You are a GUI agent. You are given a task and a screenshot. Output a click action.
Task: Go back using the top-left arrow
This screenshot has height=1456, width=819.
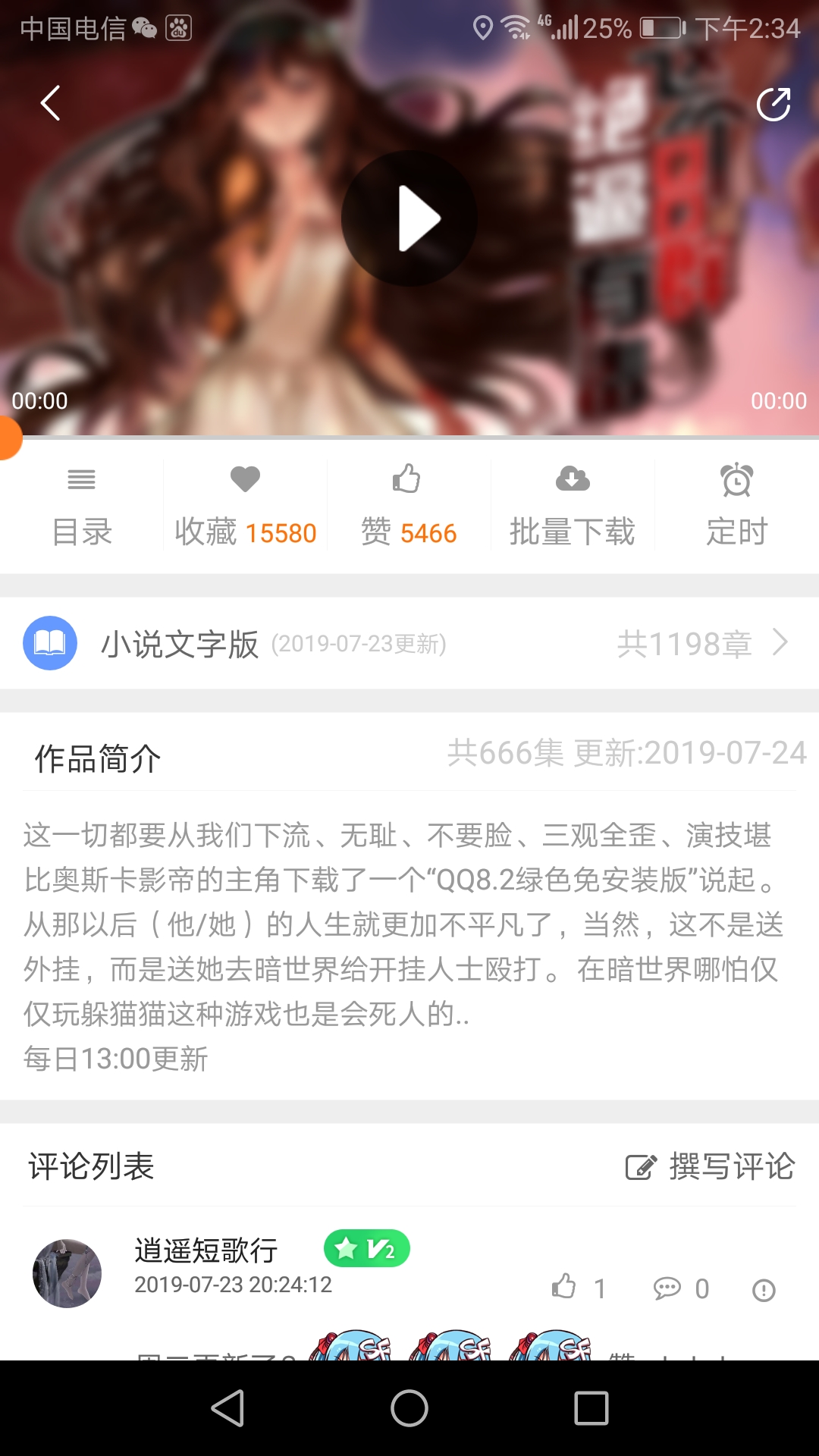[x=50, y=103]
